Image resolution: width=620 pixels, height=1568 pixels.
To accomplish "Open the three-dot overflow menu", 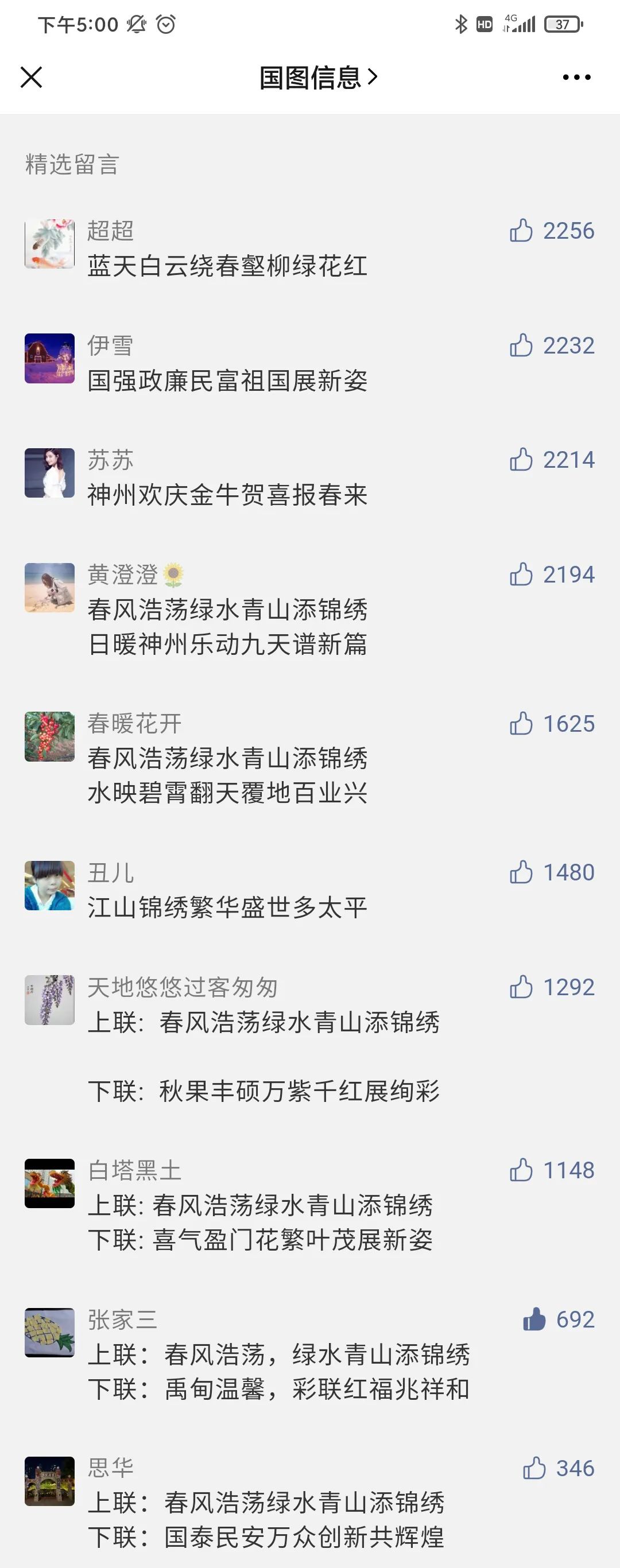I will coord(576,77).
